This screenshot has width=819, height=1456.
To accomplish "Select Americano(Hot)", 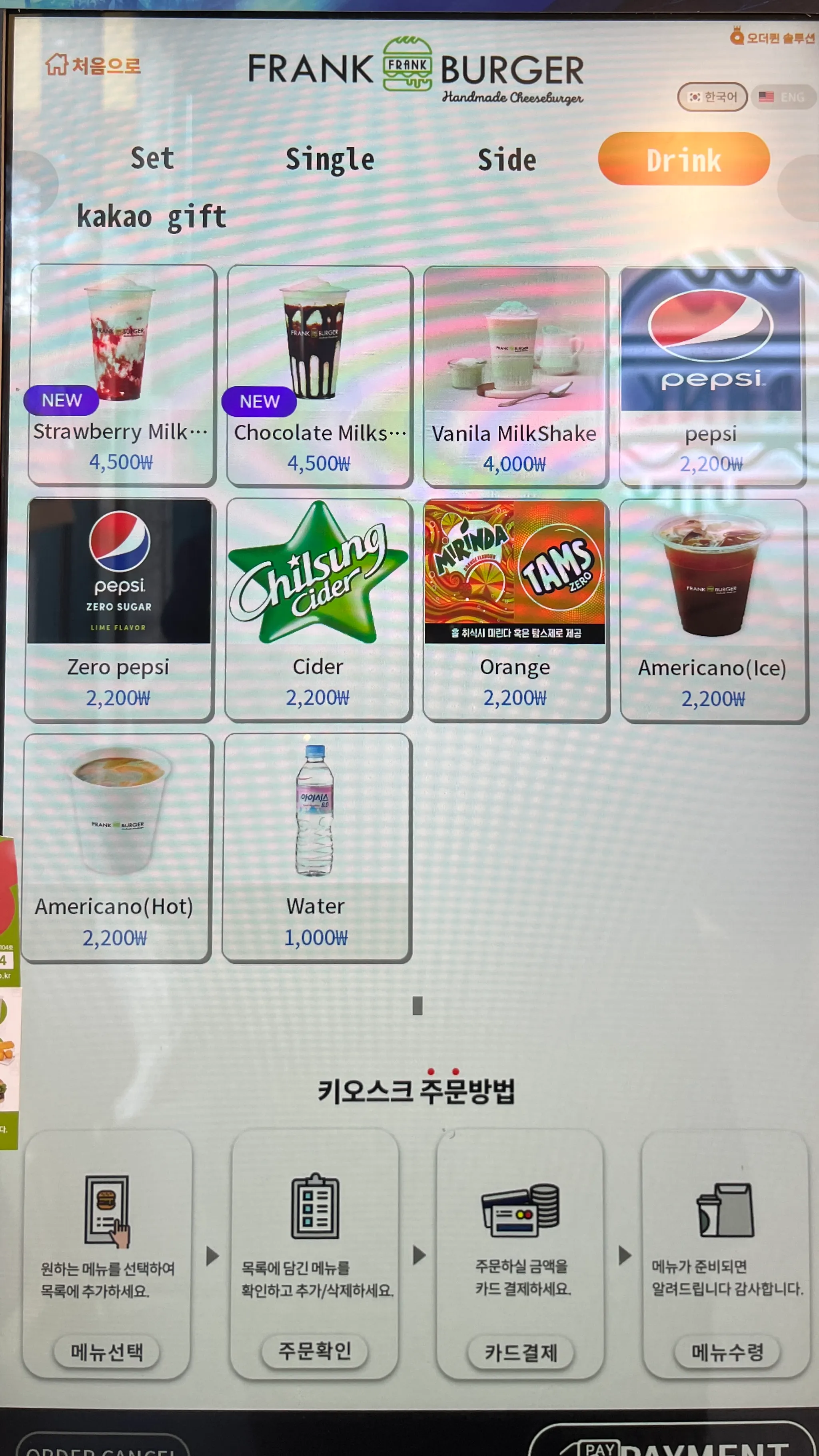I will tap(116, 847).
